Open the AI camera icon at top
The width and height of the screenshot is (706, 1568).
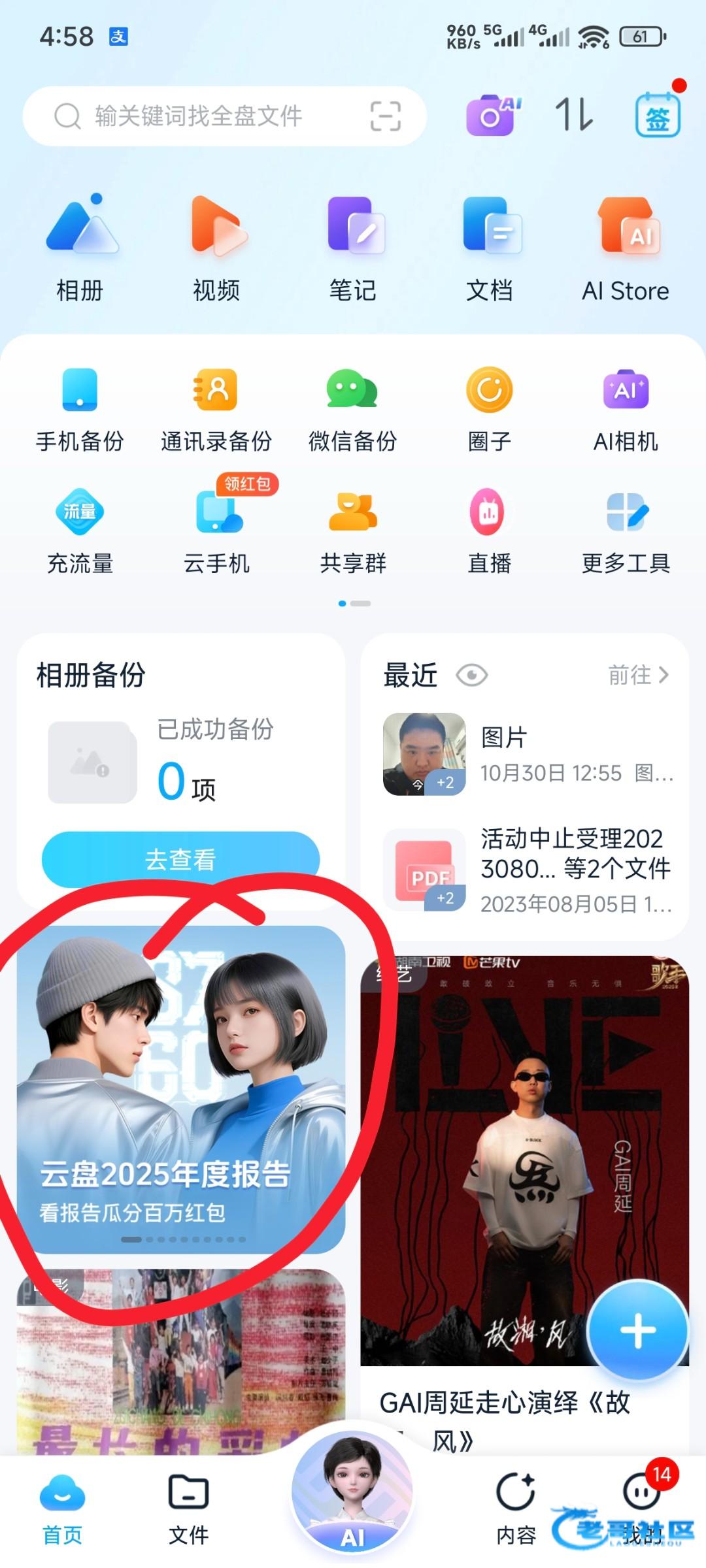pos(493,115)
